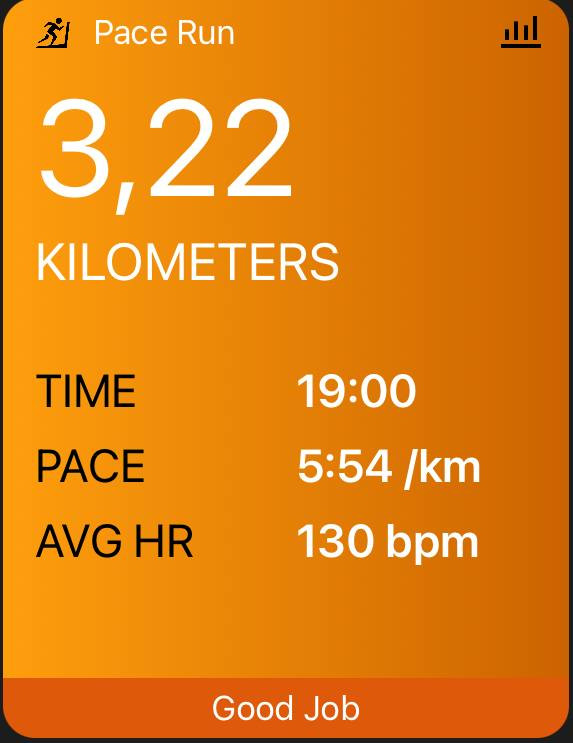Tap the Good Job button

[286, 708]
